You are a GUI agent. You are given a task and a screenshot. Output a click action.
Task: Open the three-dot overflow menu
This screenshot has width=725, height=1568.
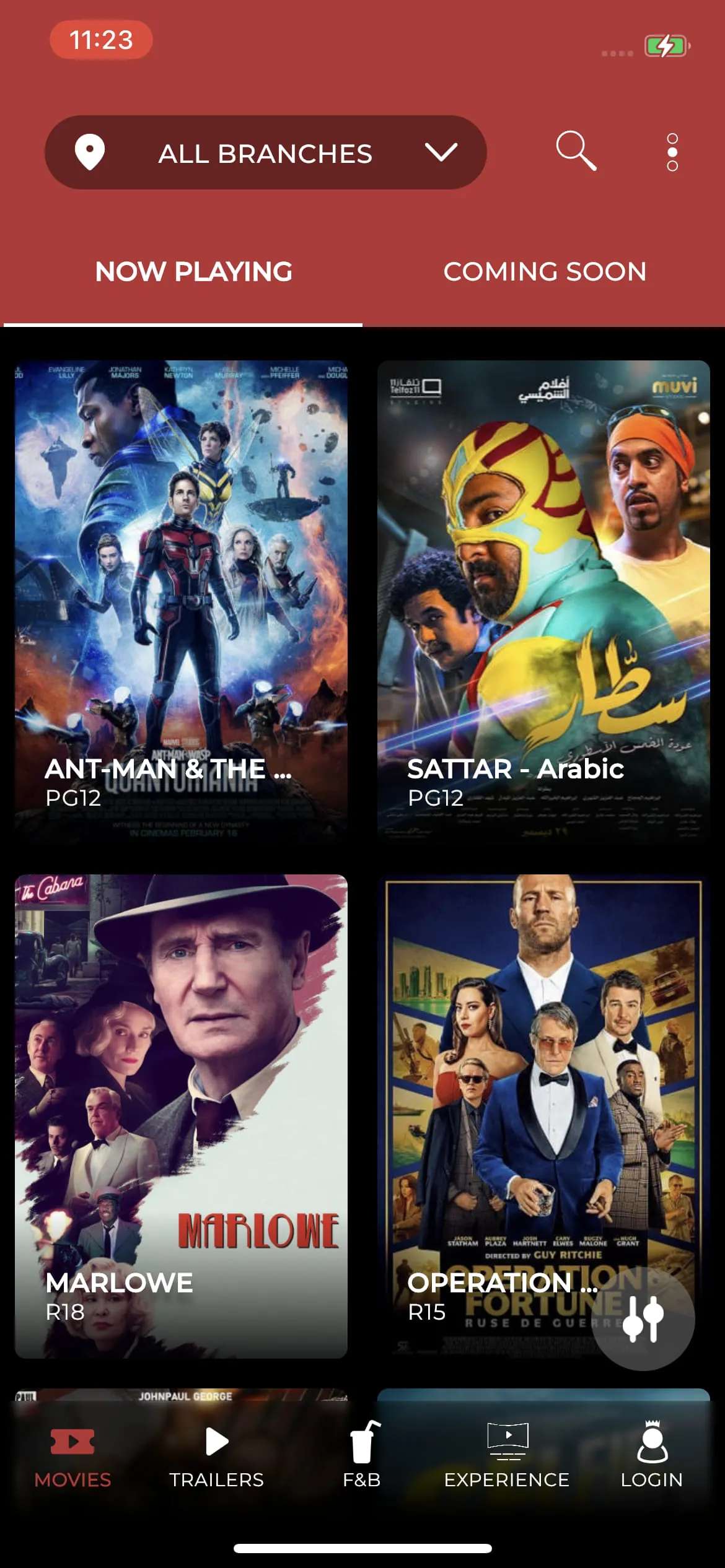point(672,152)
